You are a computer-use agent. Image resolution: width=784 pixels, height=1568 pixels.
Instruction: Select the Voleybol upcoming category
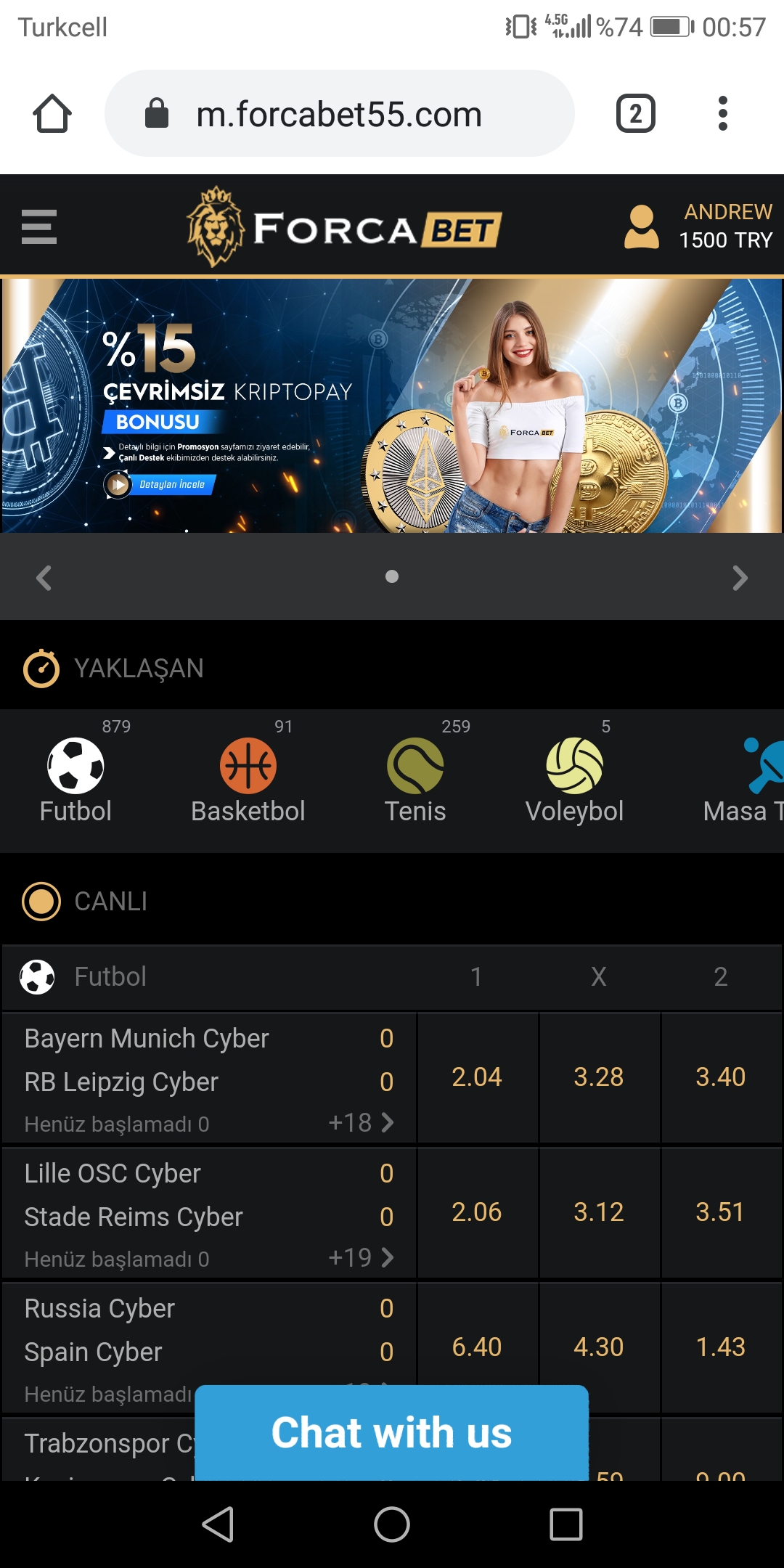[x=574, y=778]
